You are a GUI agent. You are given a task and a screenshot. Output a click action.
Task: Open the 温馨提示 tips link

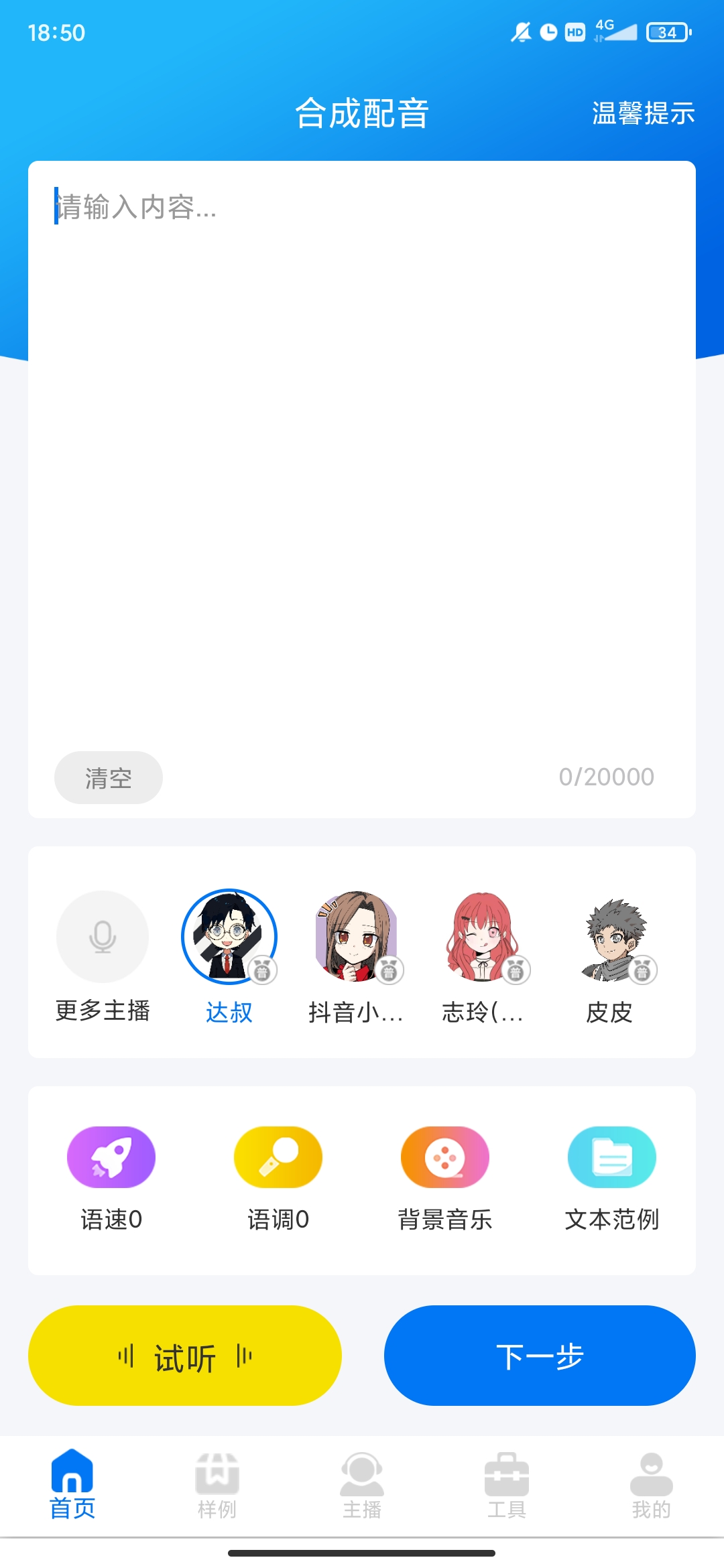coord(643,113)
